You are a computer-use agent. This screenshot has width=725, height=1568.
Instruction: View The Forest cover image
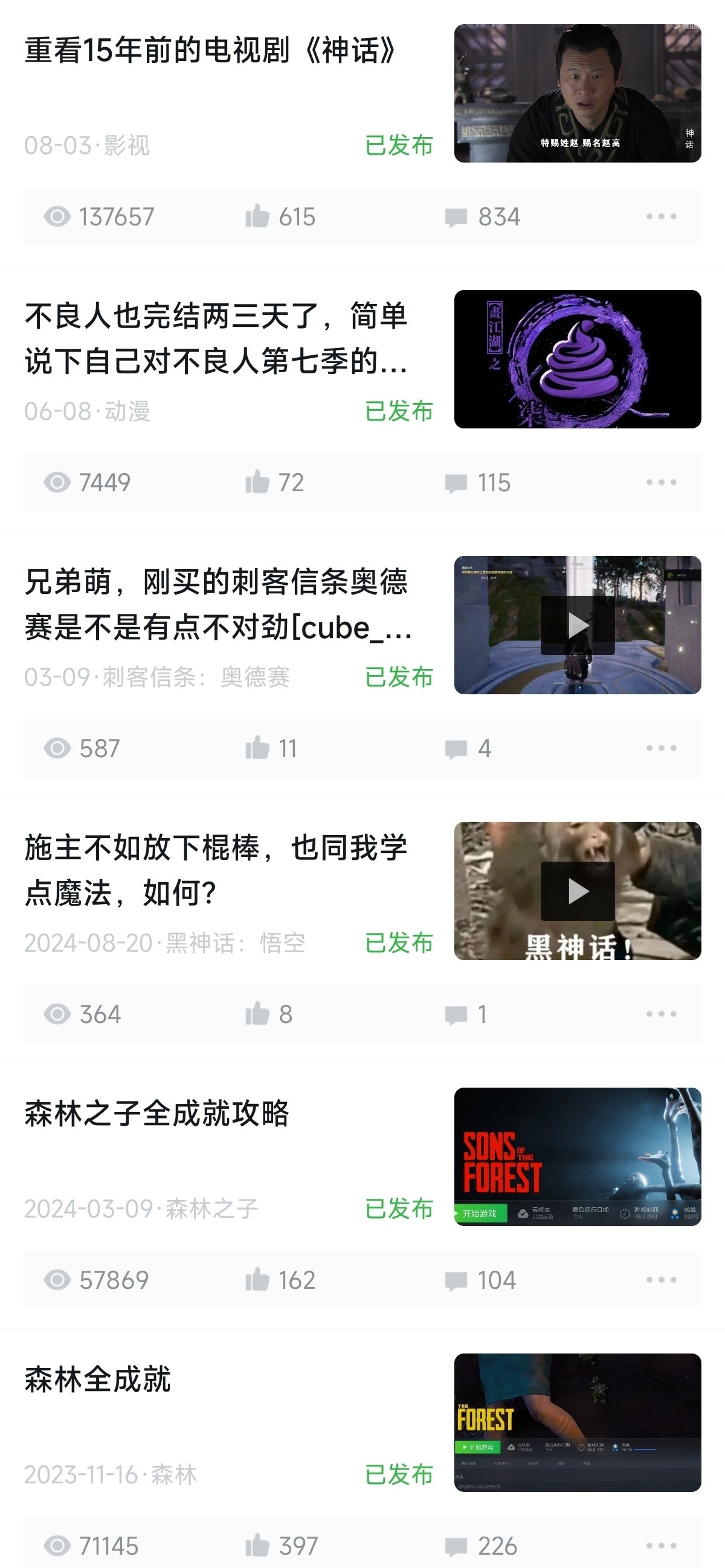[x=577, y=1422]
